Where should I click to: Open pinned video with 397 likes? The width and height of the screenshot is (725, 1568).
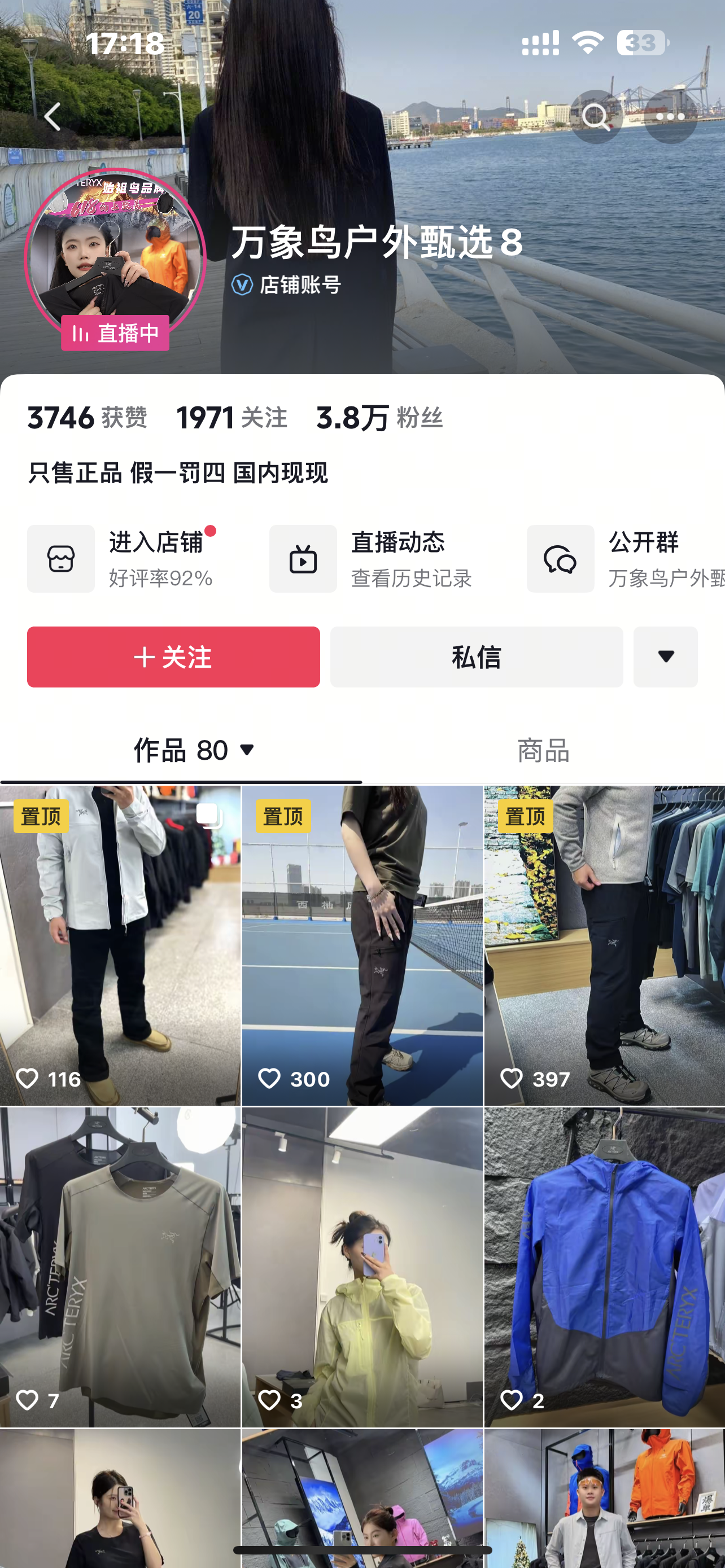click(x=604, y=945)
